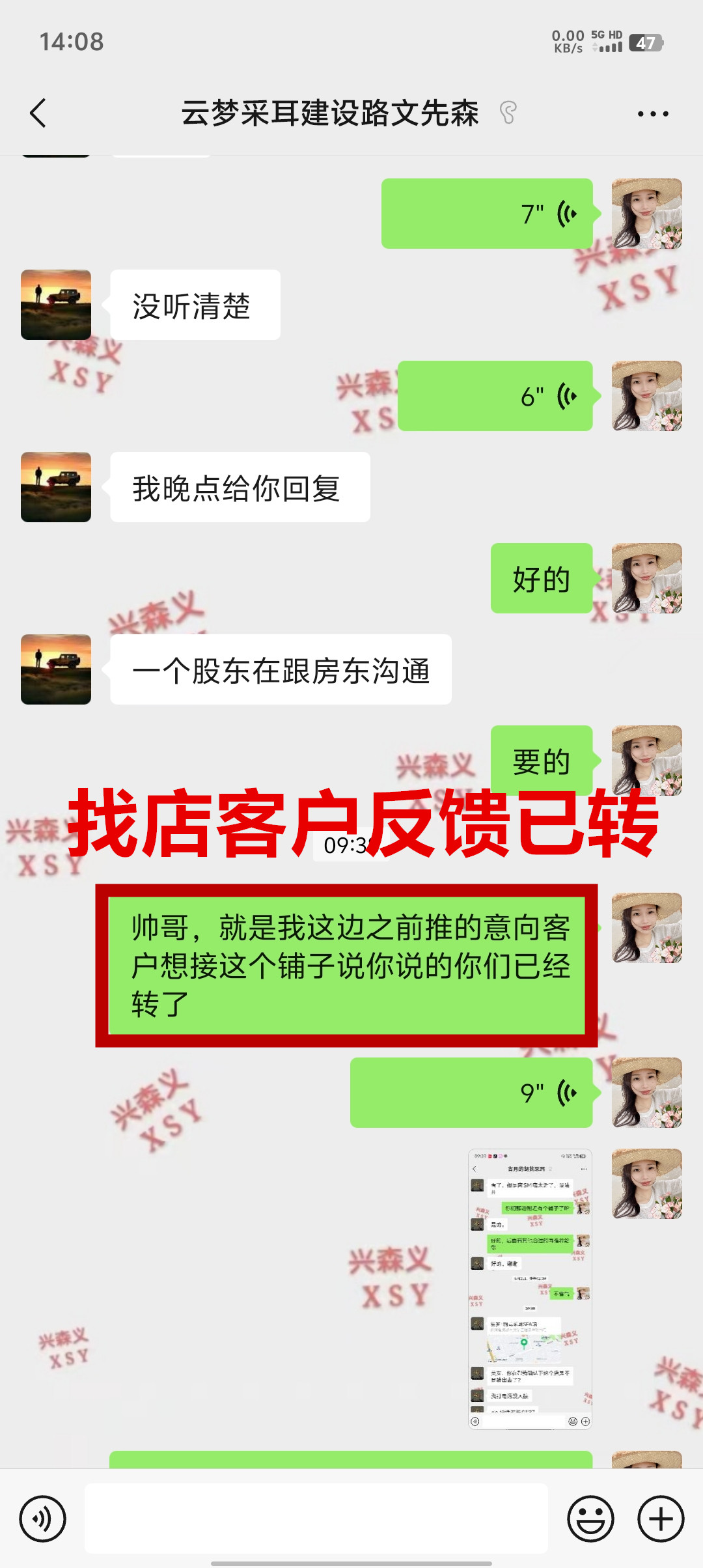Open own avatar beside 好的 message
Screen dimensions: 703x1568
click(x=646, y=578)
